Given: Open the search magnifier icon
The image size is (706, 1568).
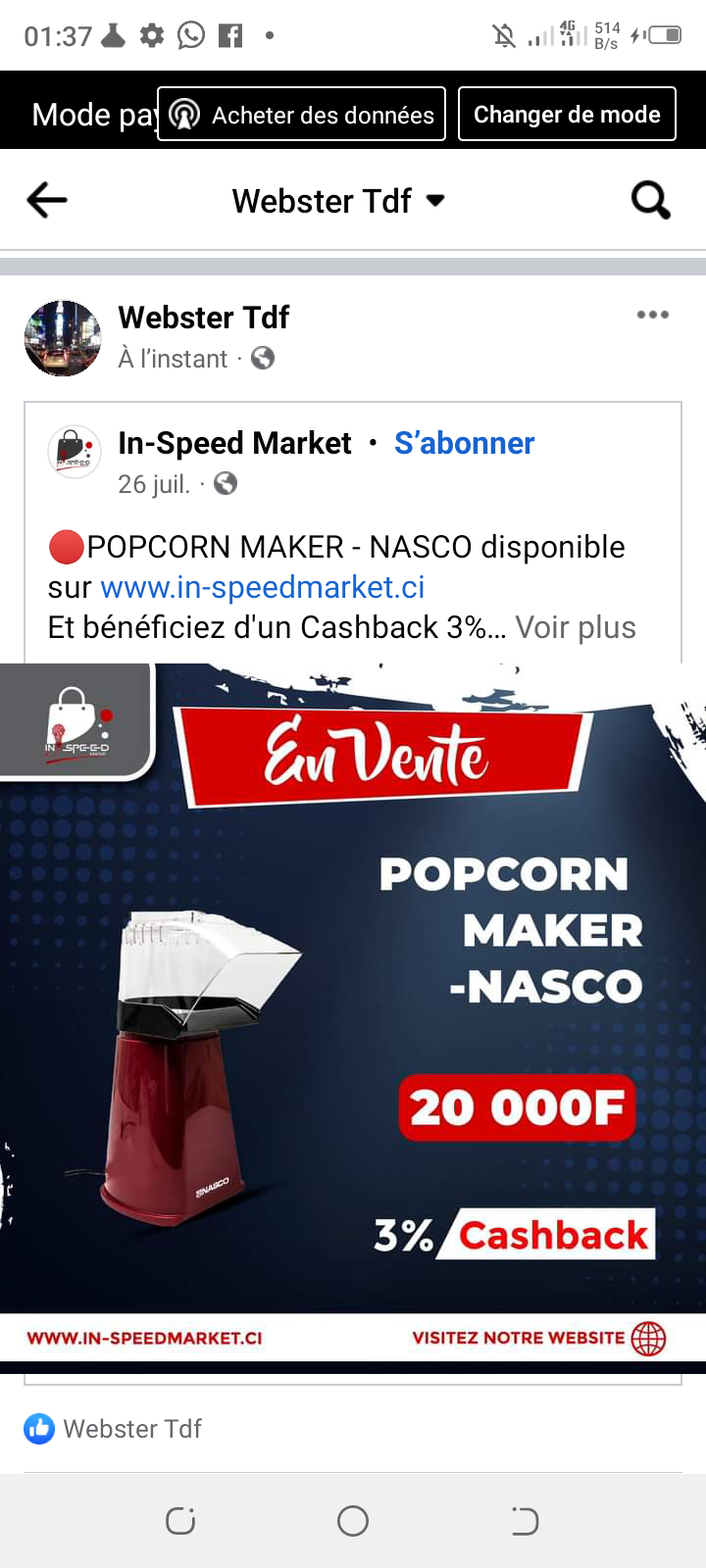Looking at the screenshot, I should [x=650, y=201].
